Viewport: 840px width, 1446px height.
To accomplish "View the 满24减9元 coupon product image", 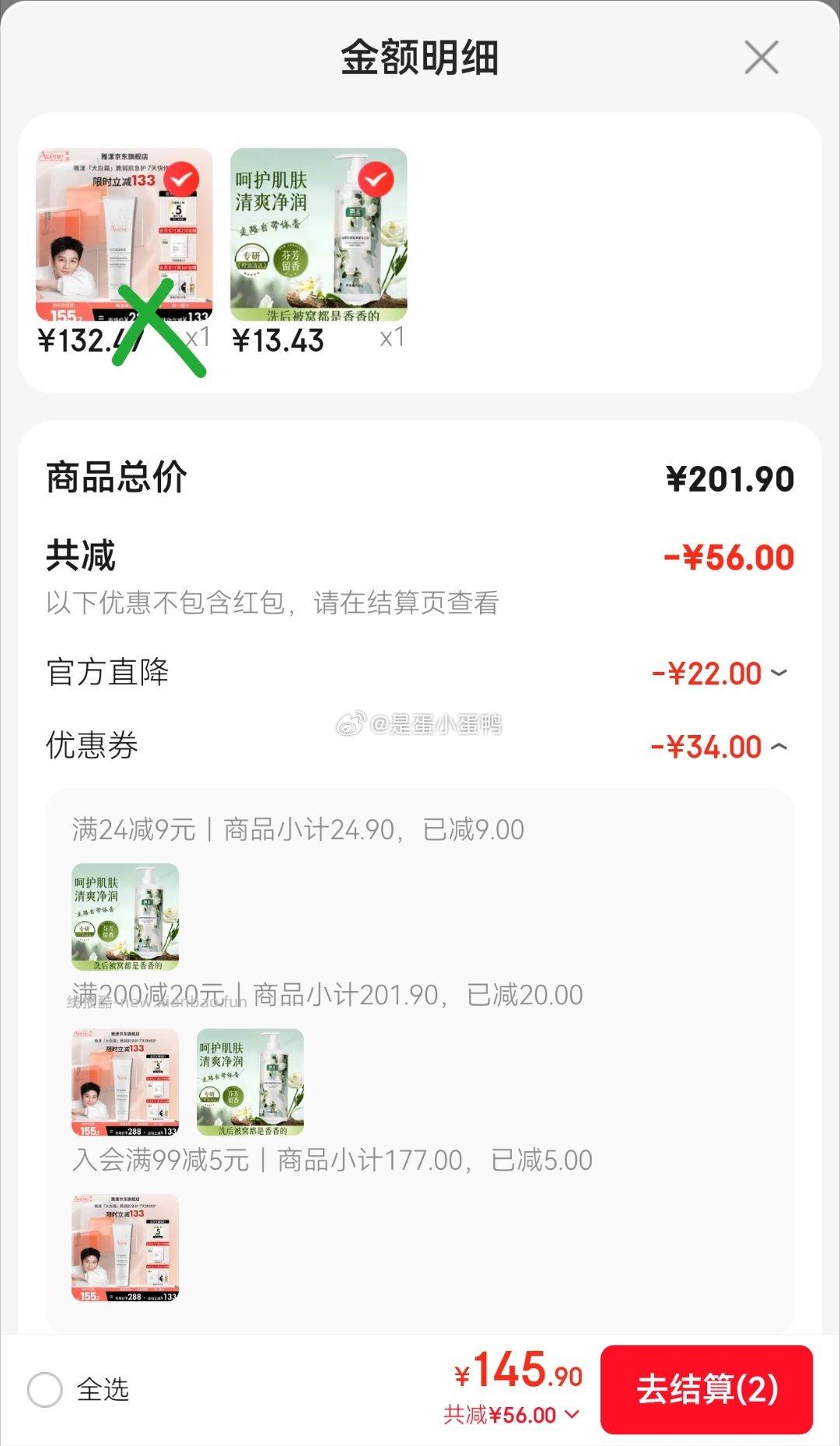I will point(123,915).
